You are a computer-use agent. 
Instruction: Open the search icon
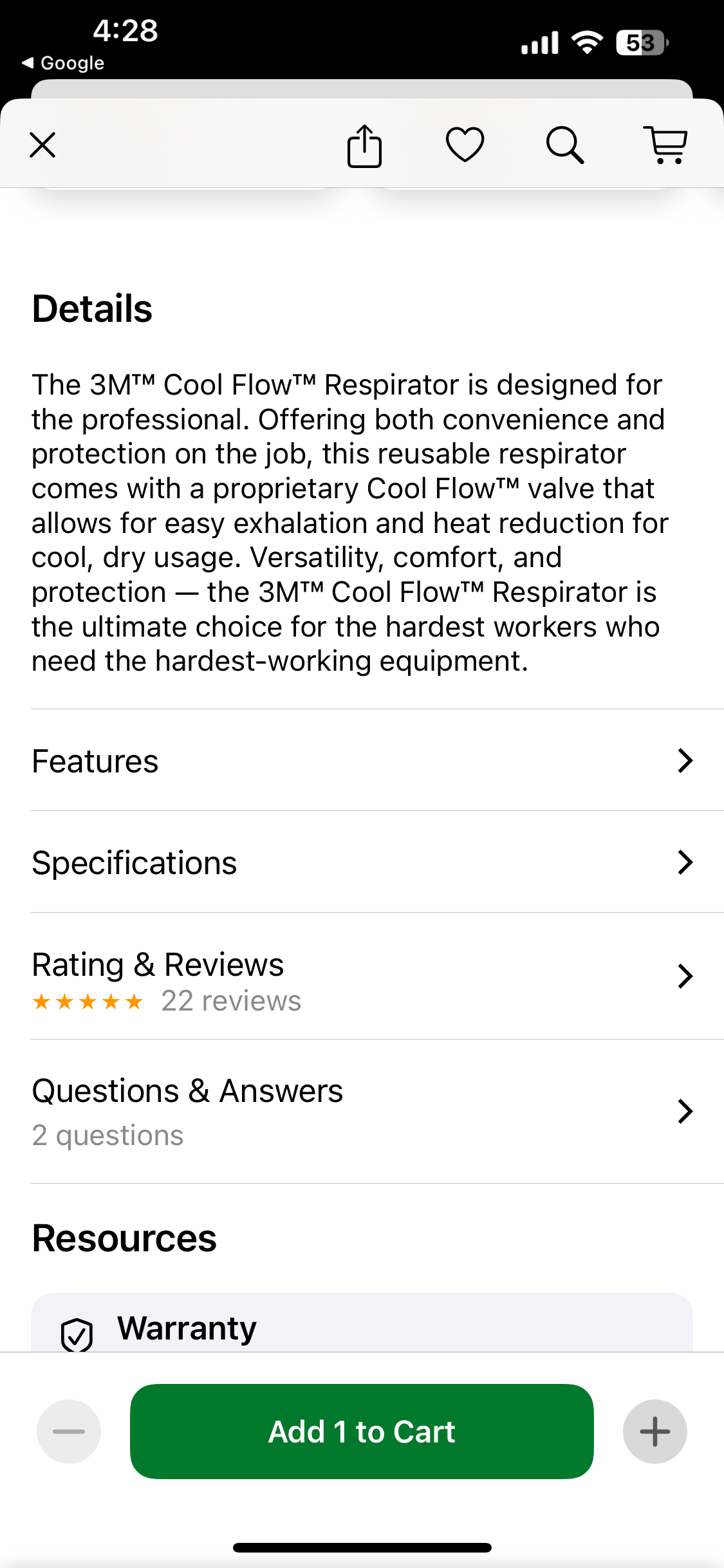click(x=564, y=145)
